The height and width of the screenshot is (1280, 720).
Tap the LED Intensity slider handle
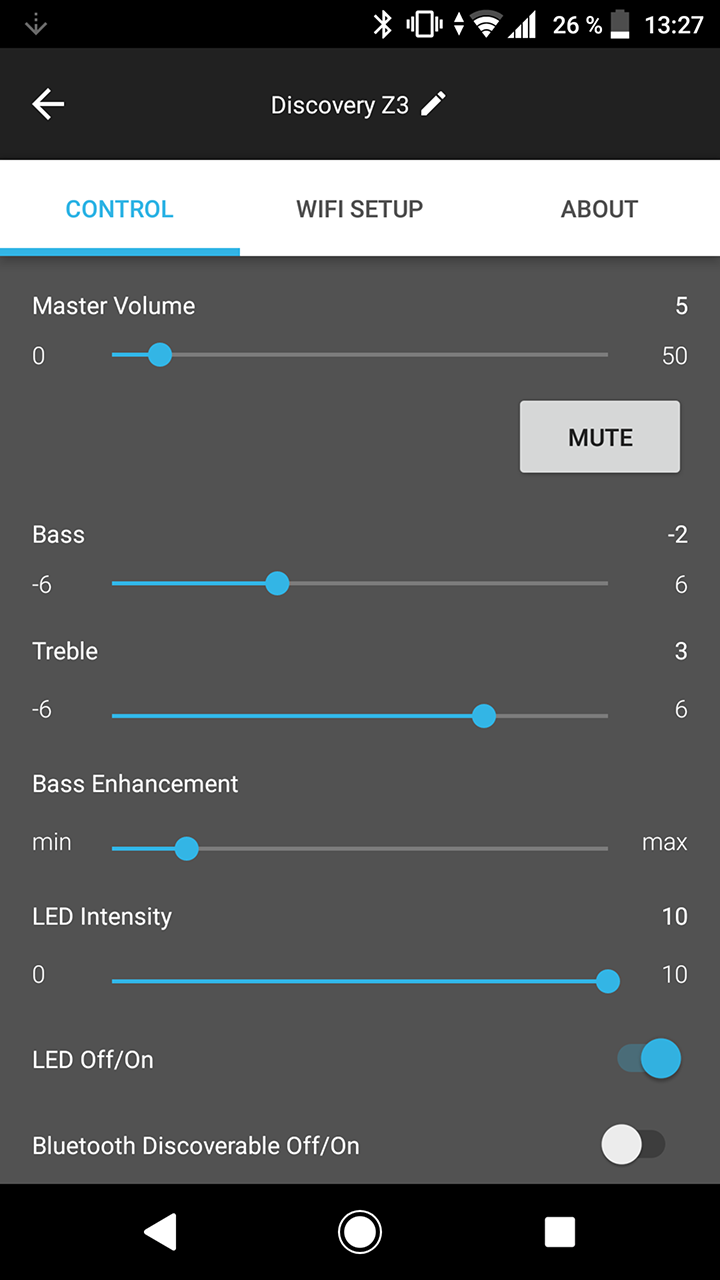pyautogui.click(x=607, y=982)
